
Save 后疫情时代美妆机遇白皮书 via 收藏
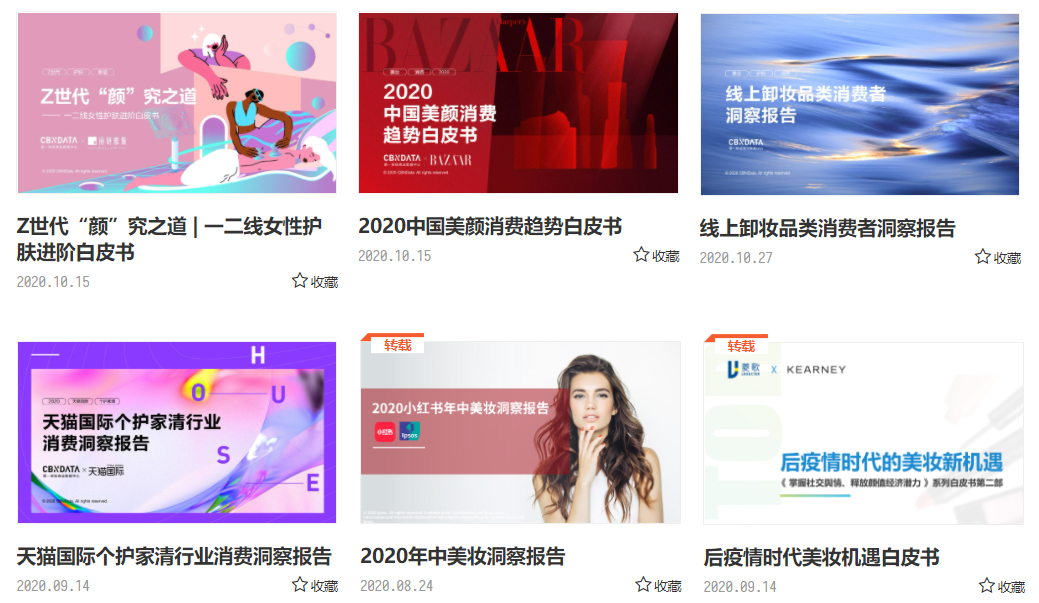1002,587
